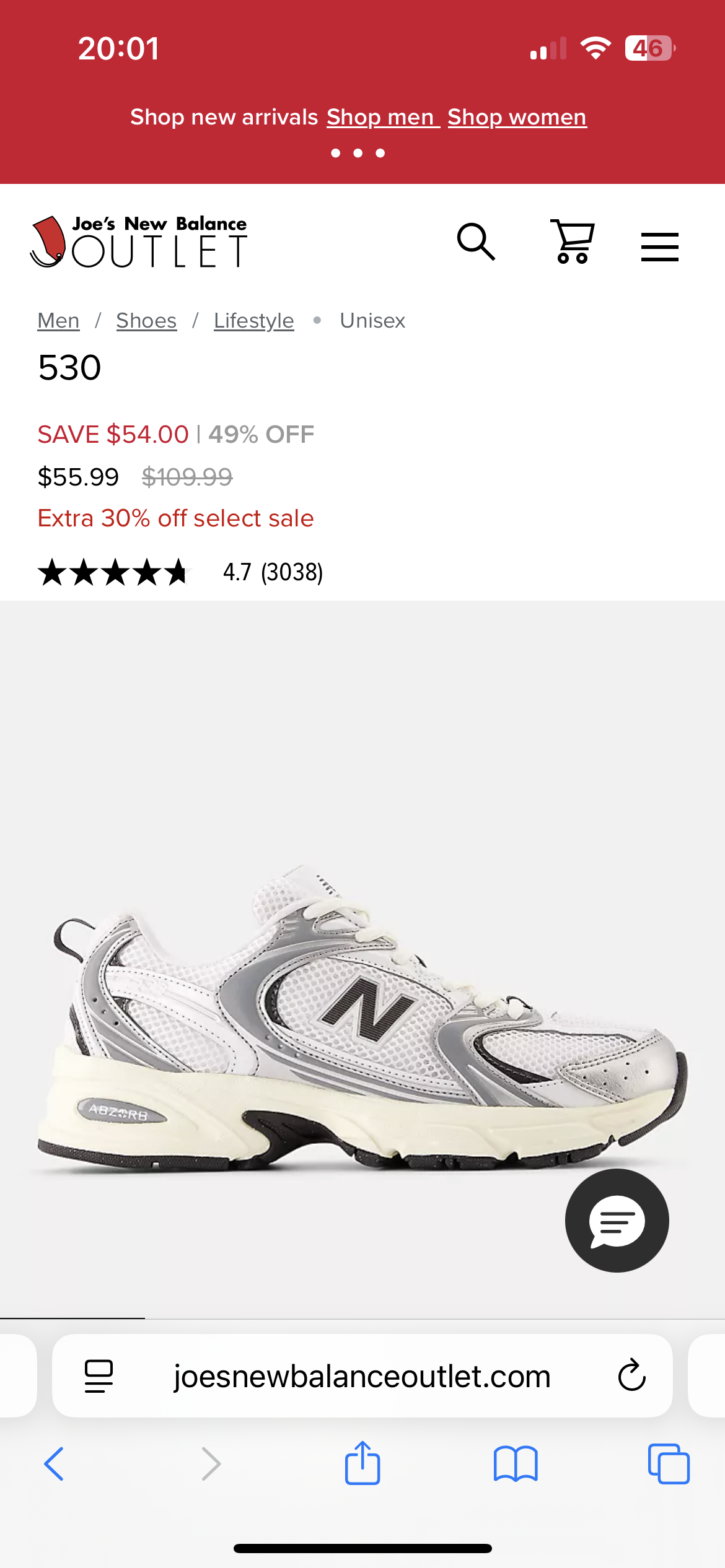Go to the Men breadcrumb
Screen dimensions: 725x1568
[x=58, y=321]
